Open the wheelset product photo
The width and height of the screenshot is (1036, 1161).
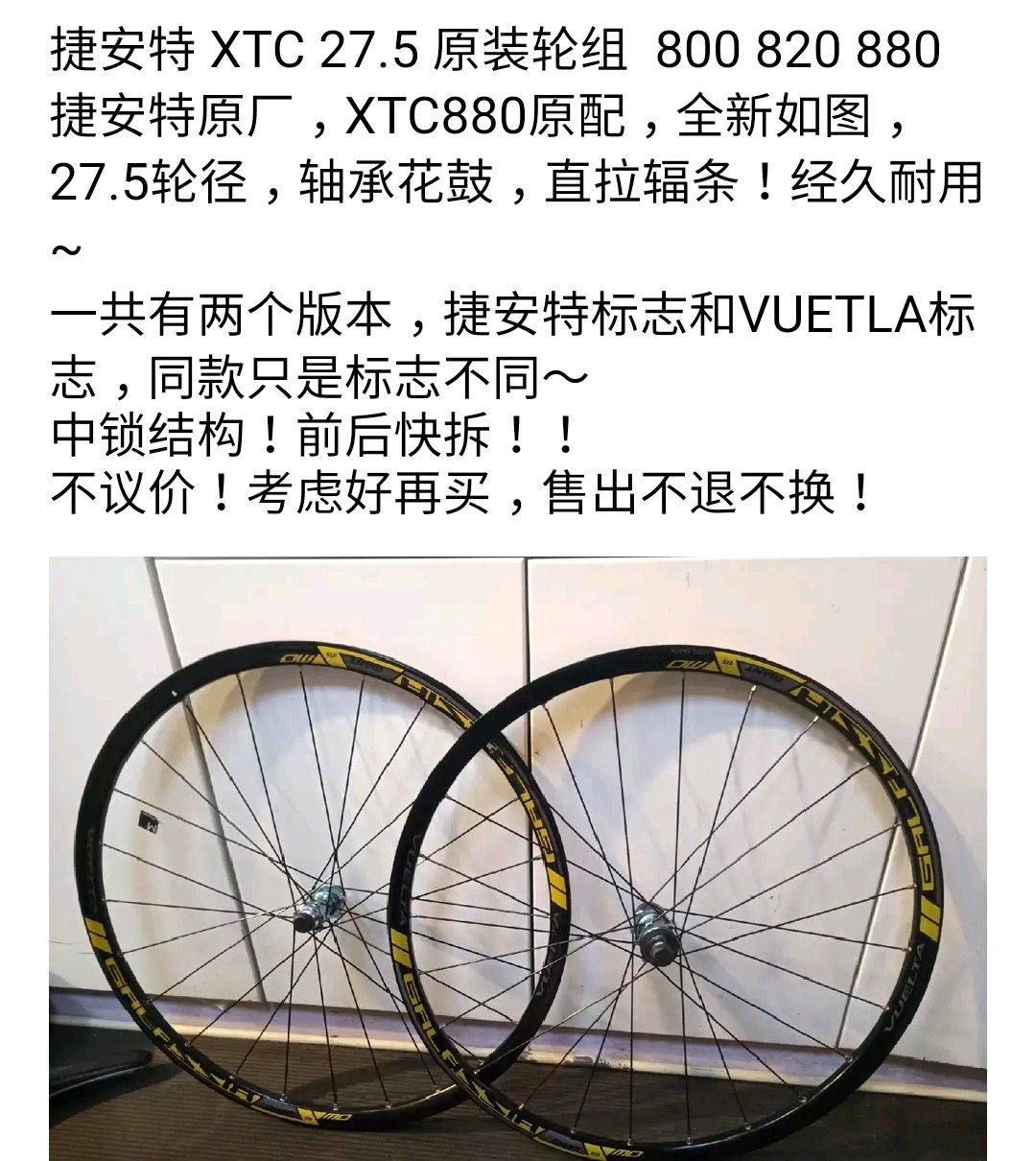coord(518,859)
